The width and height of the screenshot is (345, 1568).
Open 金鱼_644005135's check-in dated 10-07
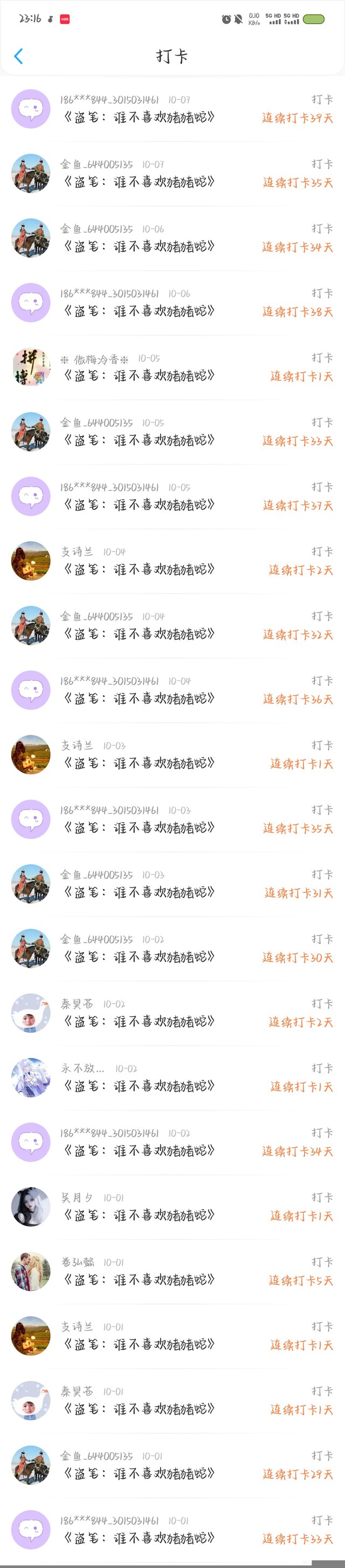tap(172, 174)
